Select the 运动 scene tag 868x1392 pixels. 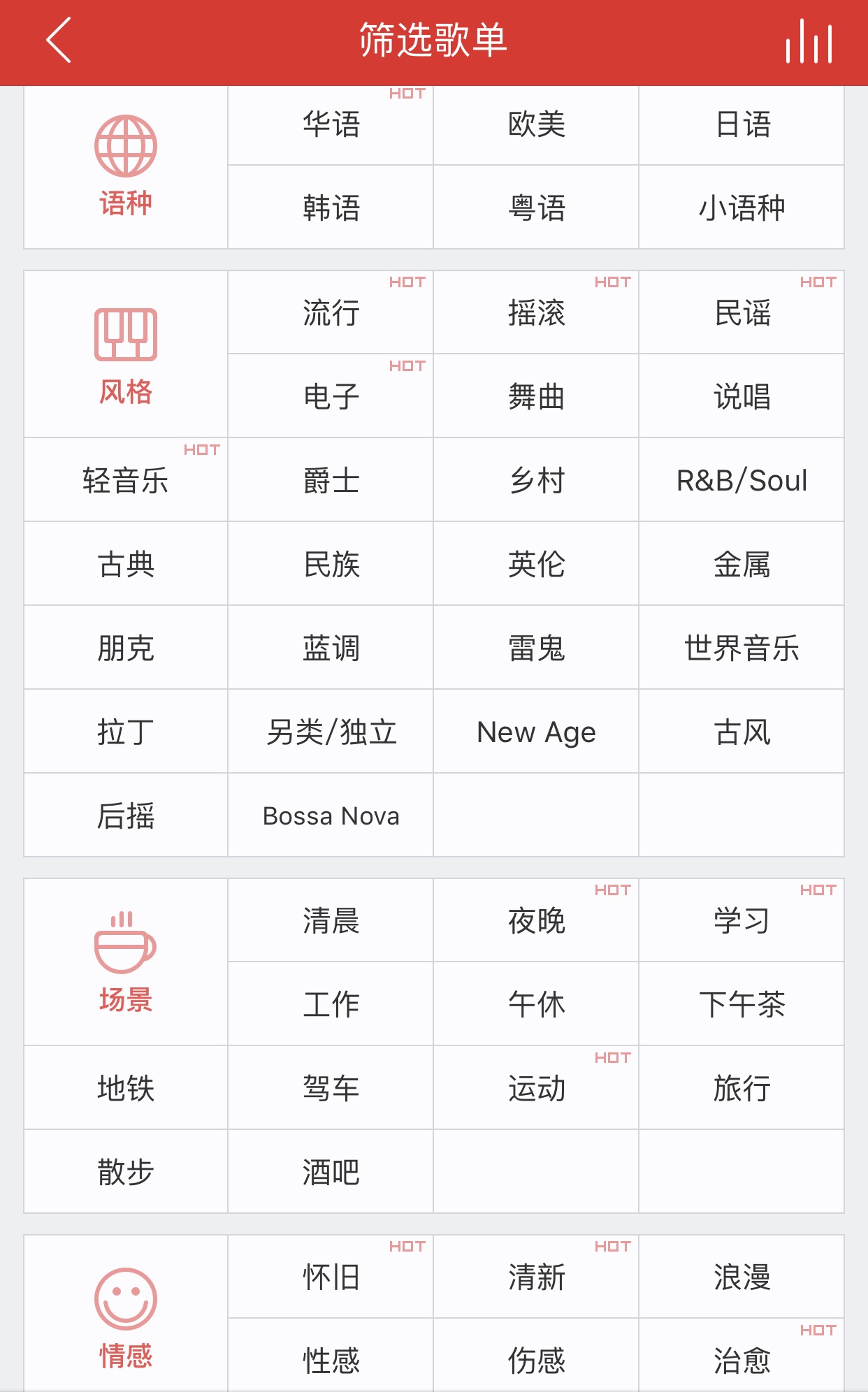[536, 1088]
